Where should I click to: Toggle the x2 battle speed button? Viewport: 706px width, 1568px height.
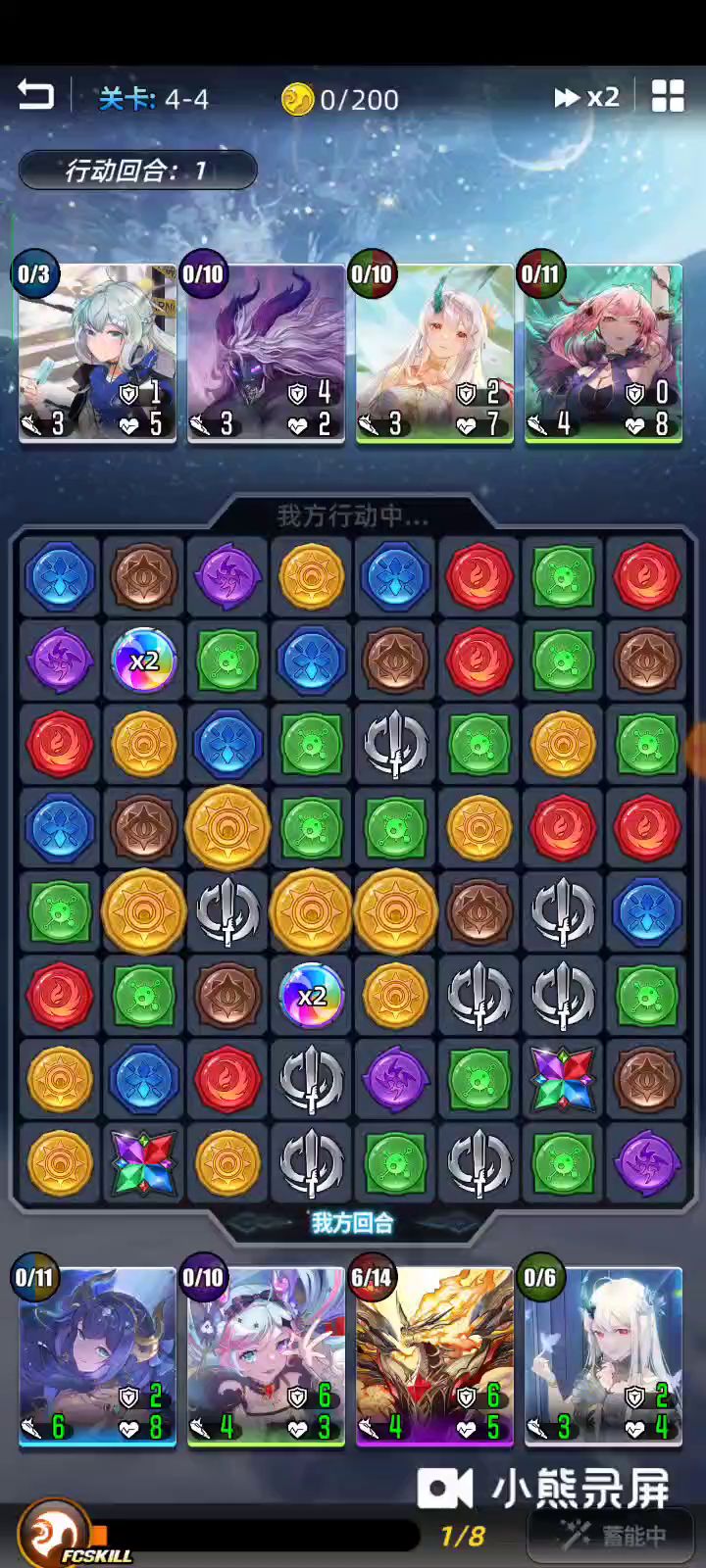coord(586,97)
